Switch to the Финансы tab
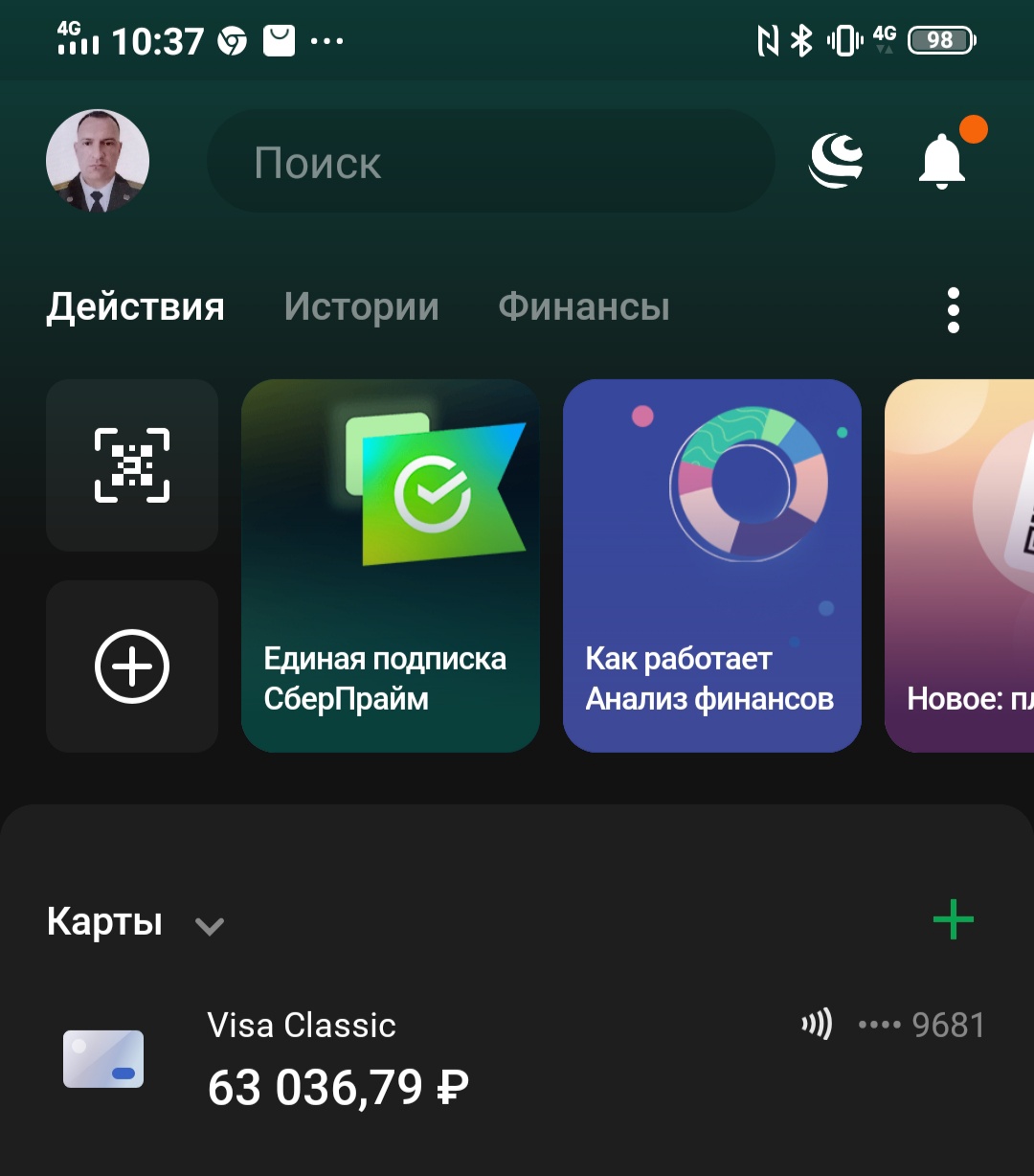Viewport: 1034px width, 1176px height. click(x=583, y=306)
